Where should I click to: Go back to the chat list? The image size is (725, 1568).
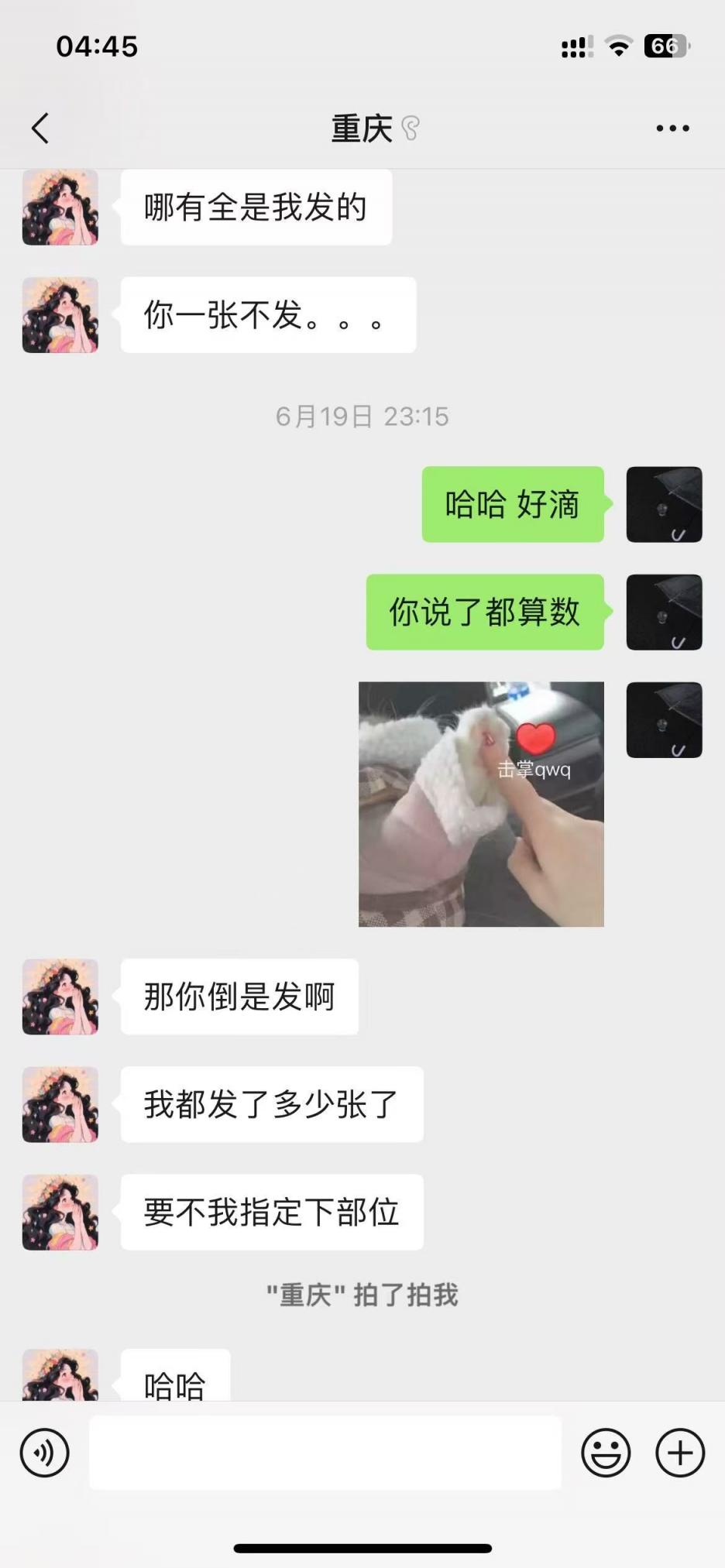tap(40, 129)
